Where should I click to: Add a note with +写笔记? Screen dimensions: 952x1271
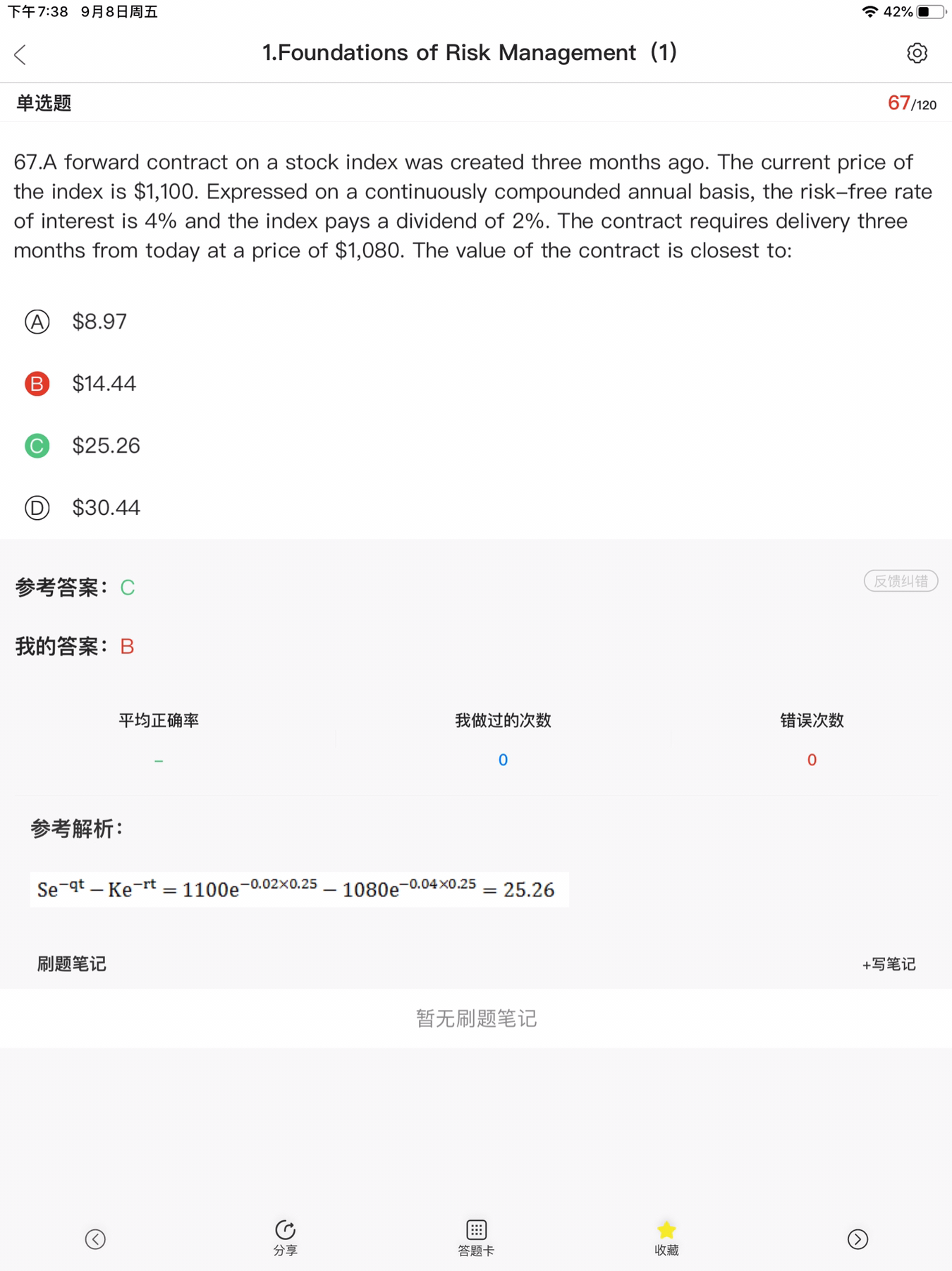pyautogui.click(x=889, y=964)
